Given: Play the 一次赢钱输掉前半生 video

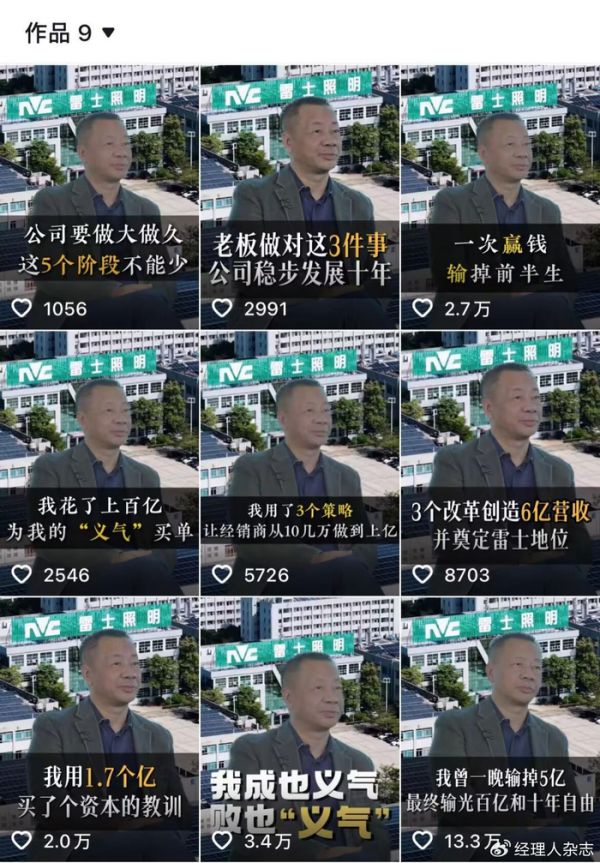Looking at the screenshot, I should [500, 197].
